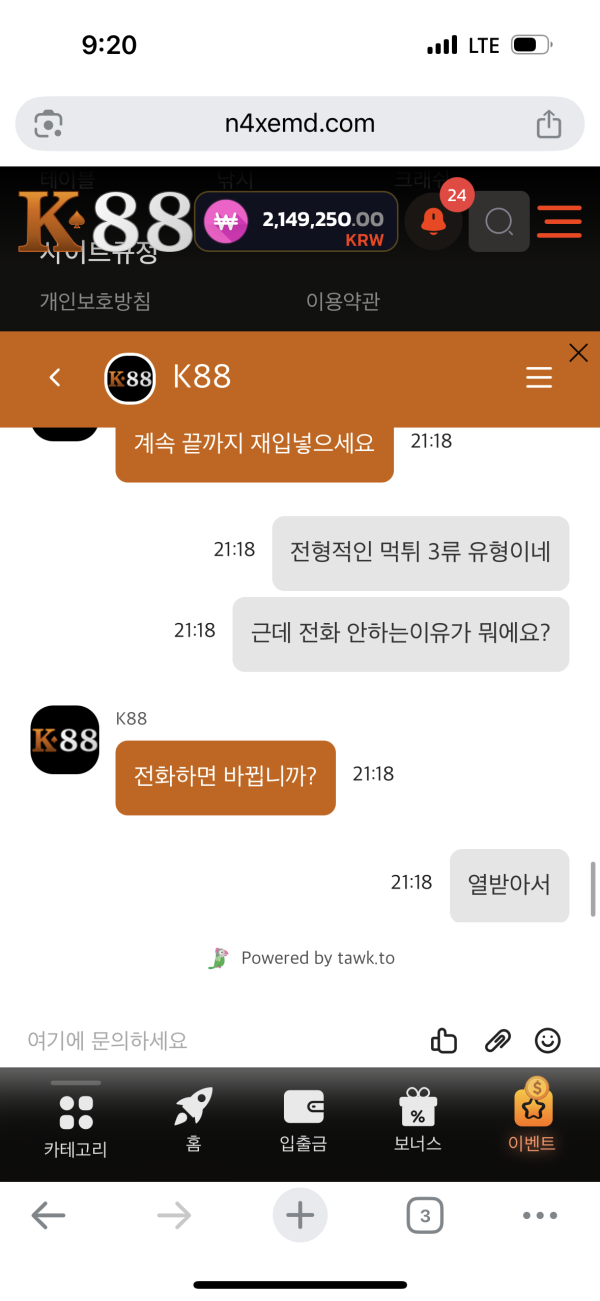Open the 이벤트 tab
The image size is (600, 1301).
coord(532,1118)
